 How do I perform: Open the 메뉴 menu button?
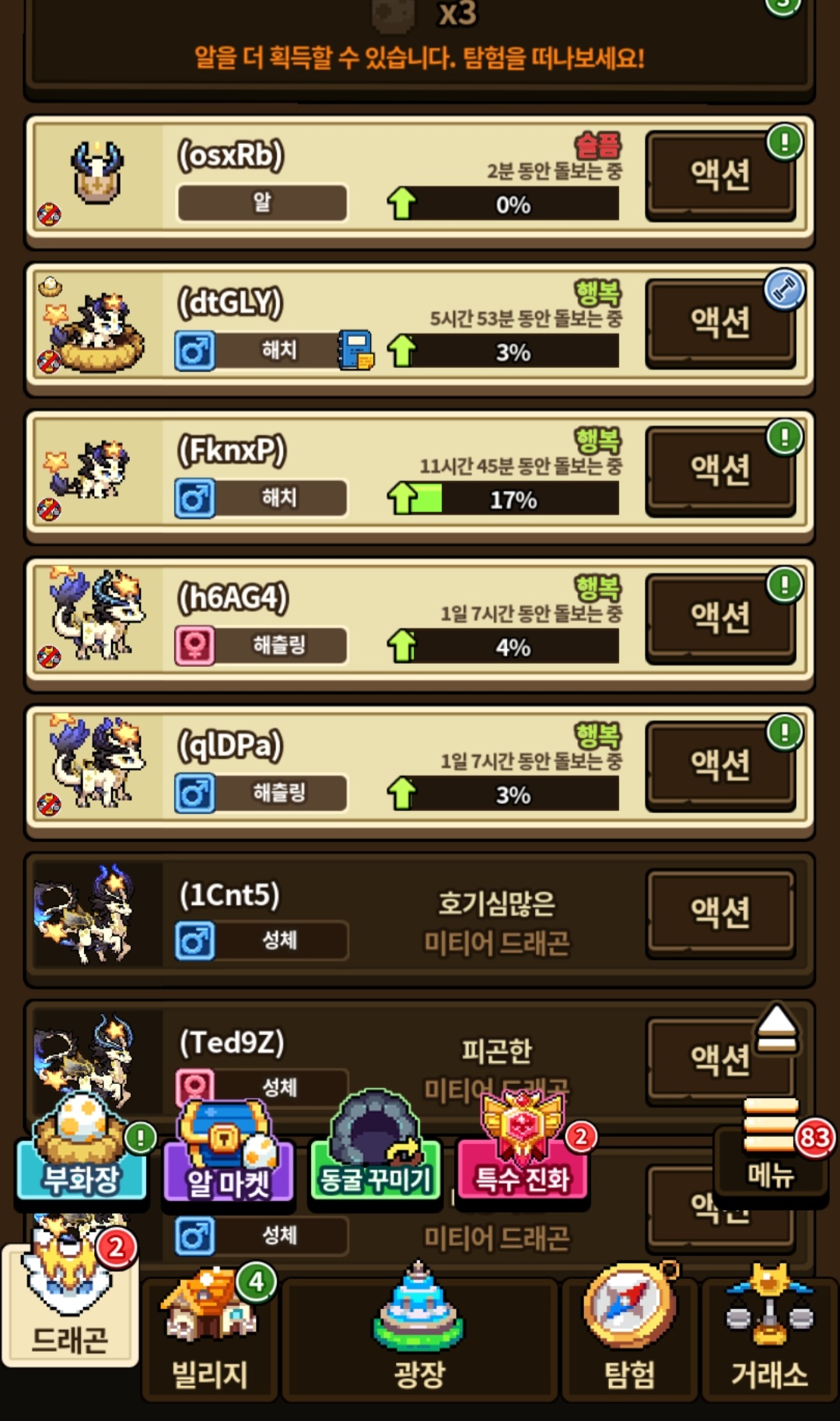770,1152
